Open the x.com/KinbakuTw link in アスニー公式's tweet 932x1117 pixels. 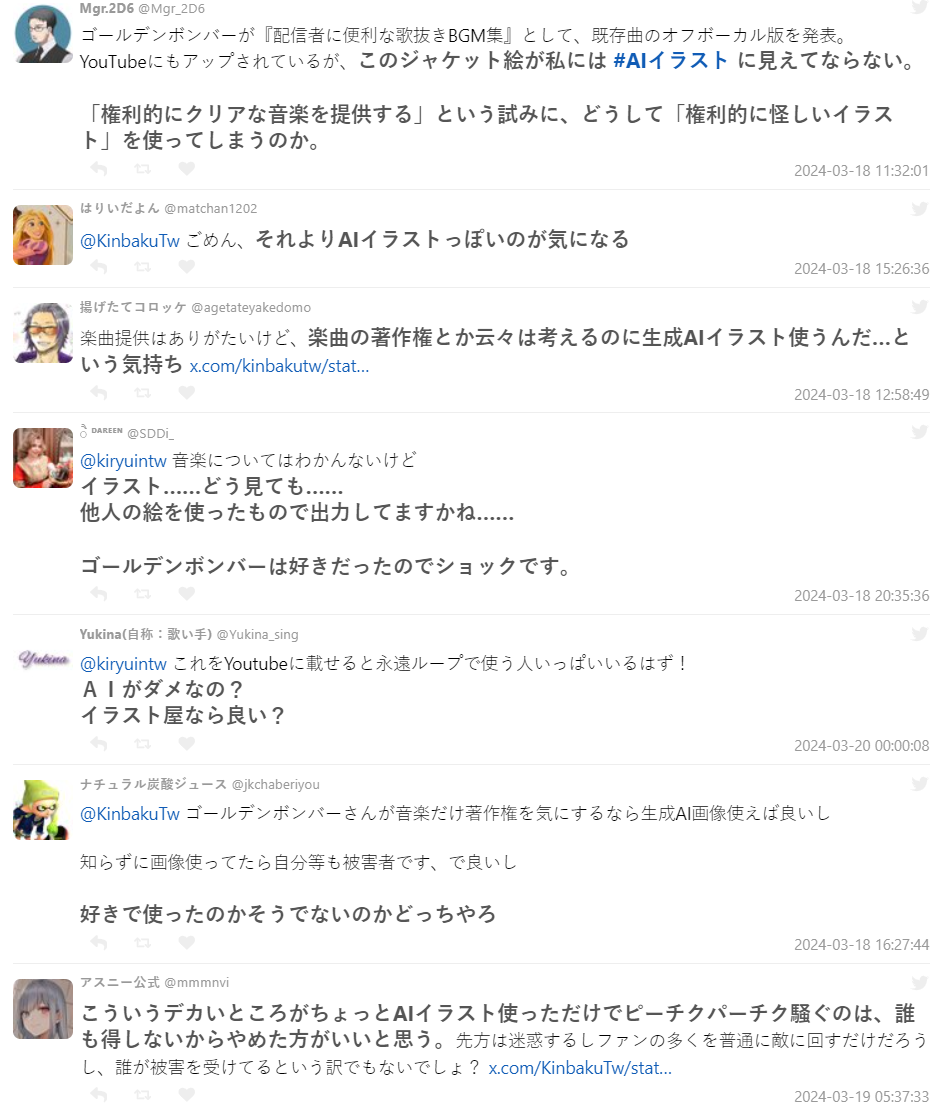(580, 1068)
